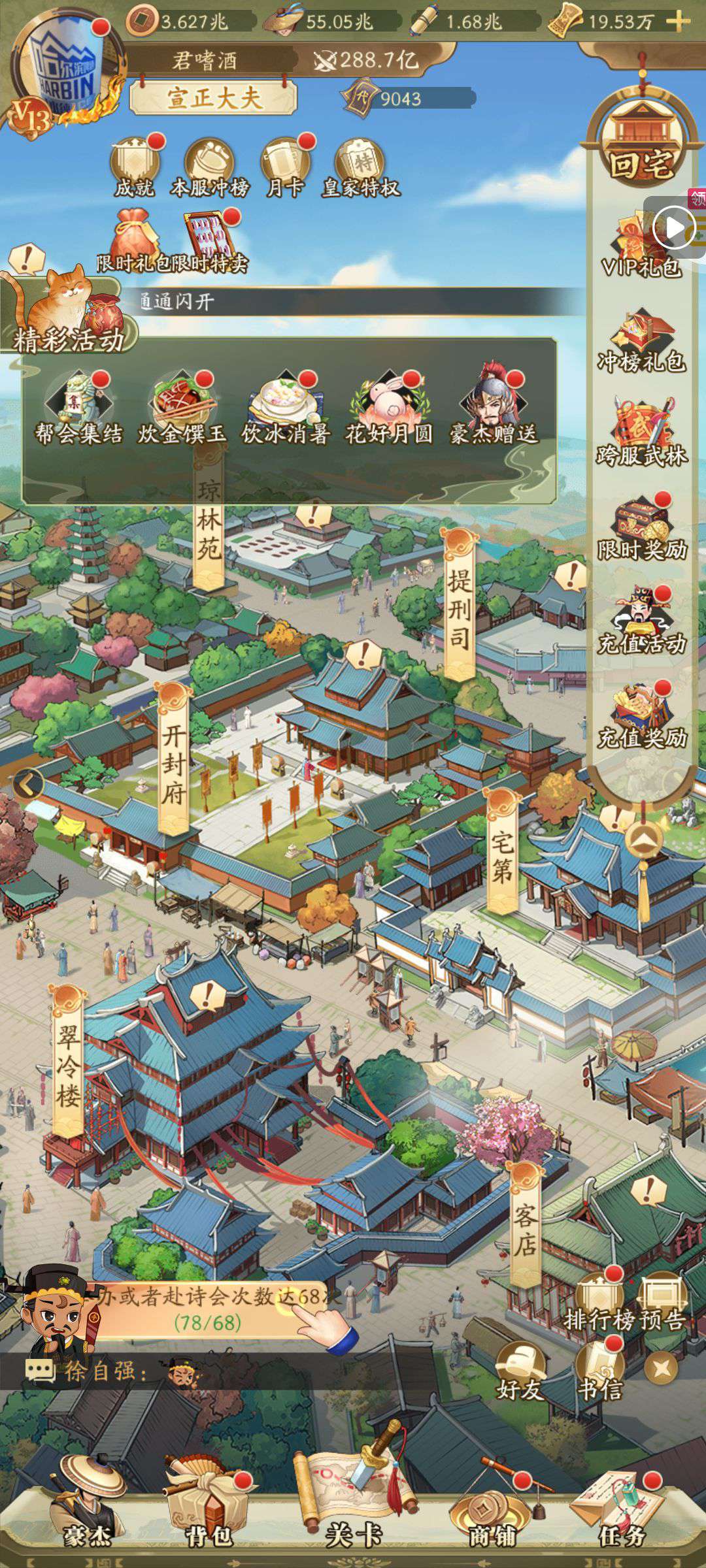Open 成就 achievements
Screen dimensions: 706x1568
(x=135, y=167)
